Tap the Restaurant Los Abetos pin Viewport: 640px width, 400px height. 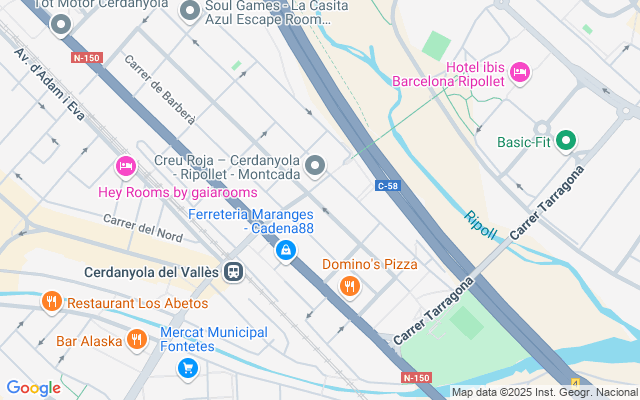(51, 301)
